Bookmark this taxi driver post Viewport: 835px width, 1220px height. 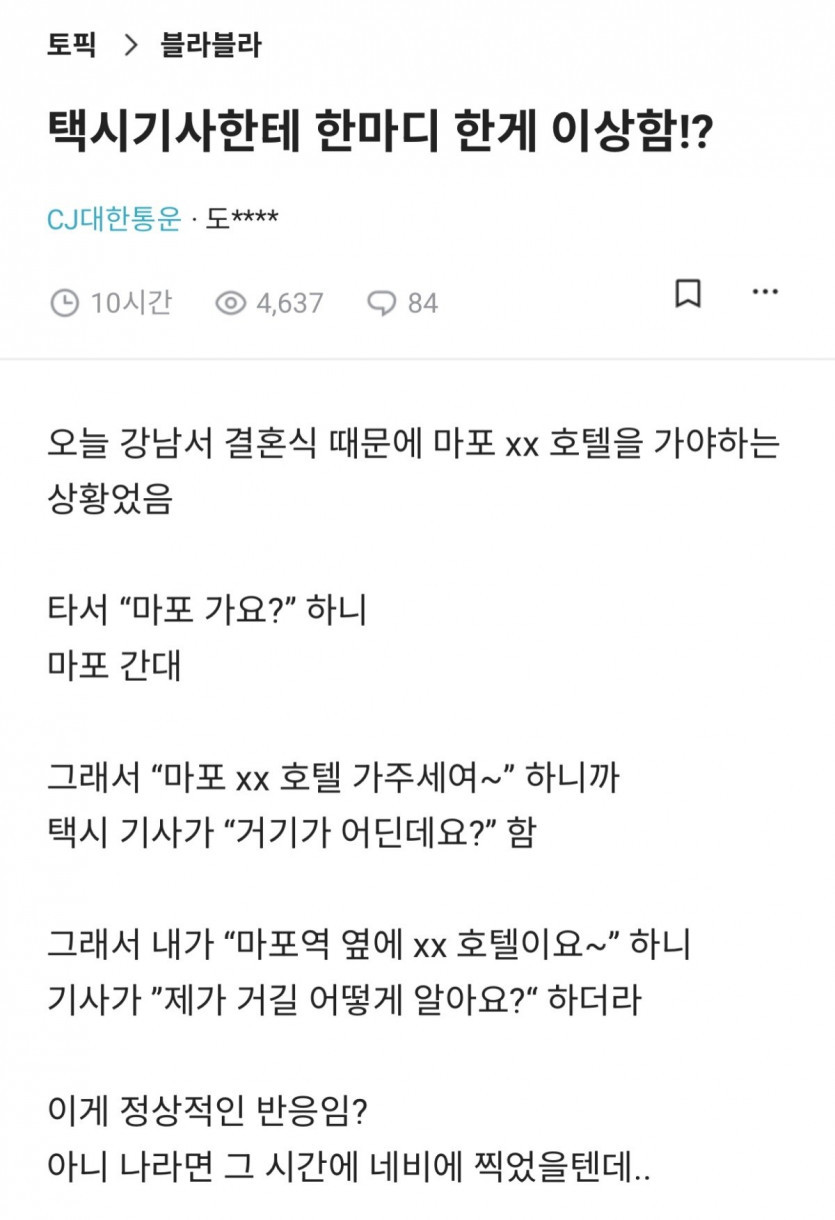point(688,294)
